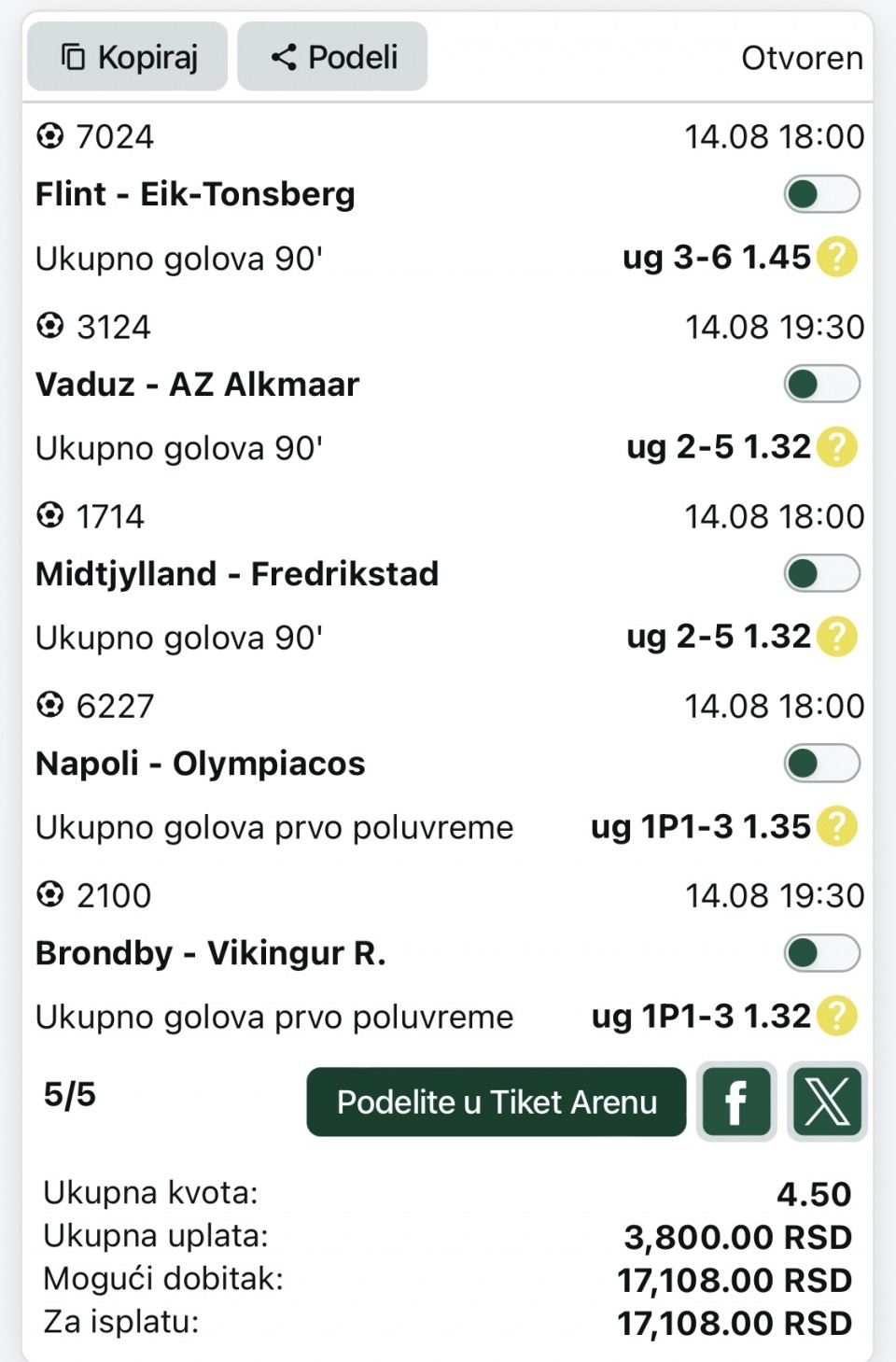The width and height of the screenshot is (896, 1362).
Task: Open help icon next to ug 1P1-3 1.35
Action: coord(837,826)
